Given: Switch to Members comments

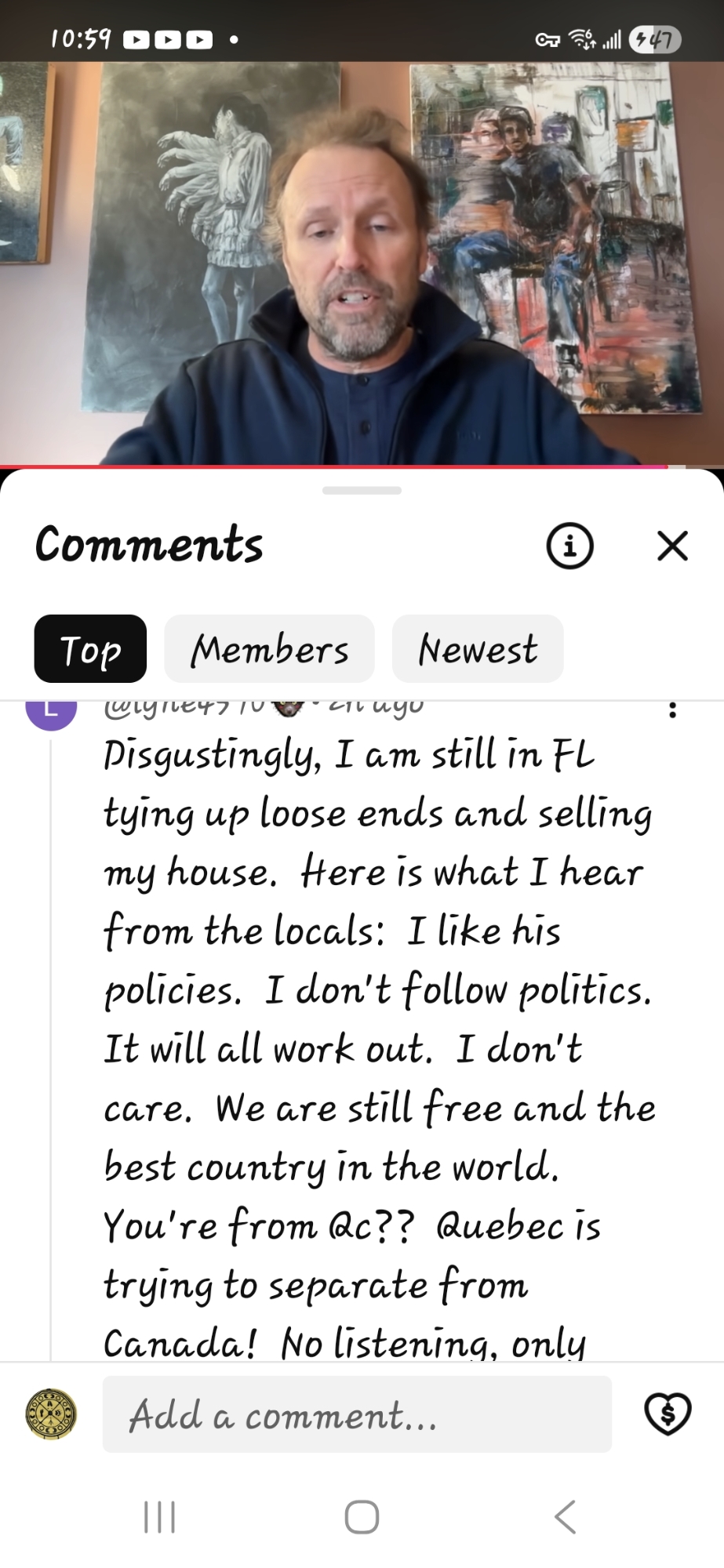Looking at the screenshot, I should coord(269,649).
